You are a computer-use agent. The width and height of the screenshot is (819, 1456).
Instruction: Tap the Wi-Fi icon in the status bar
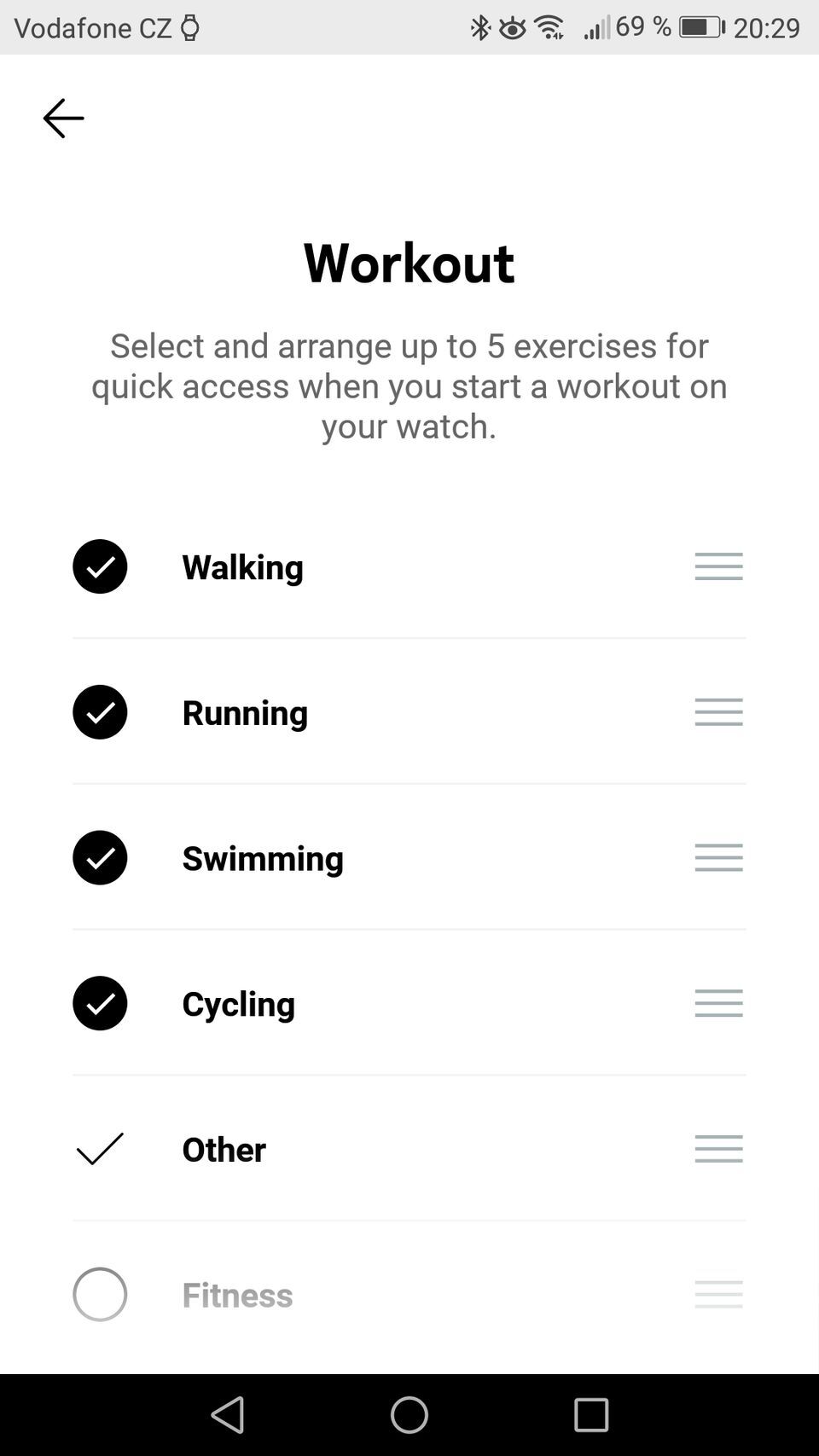547,26
